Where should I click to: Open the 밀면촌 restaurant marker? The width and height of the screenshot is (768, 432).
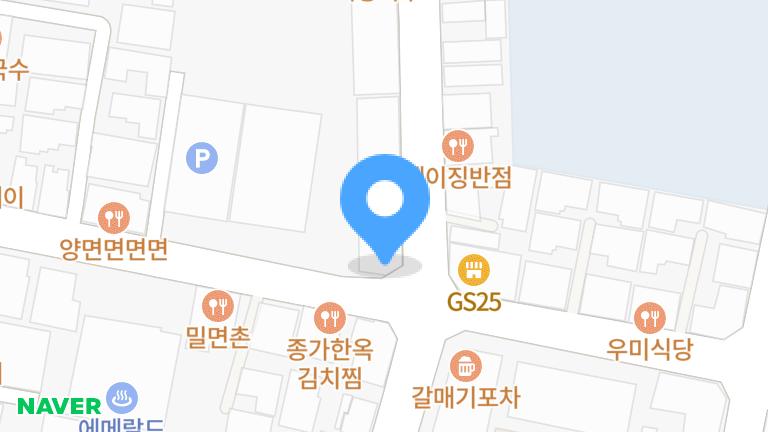[x=217, y=304]
